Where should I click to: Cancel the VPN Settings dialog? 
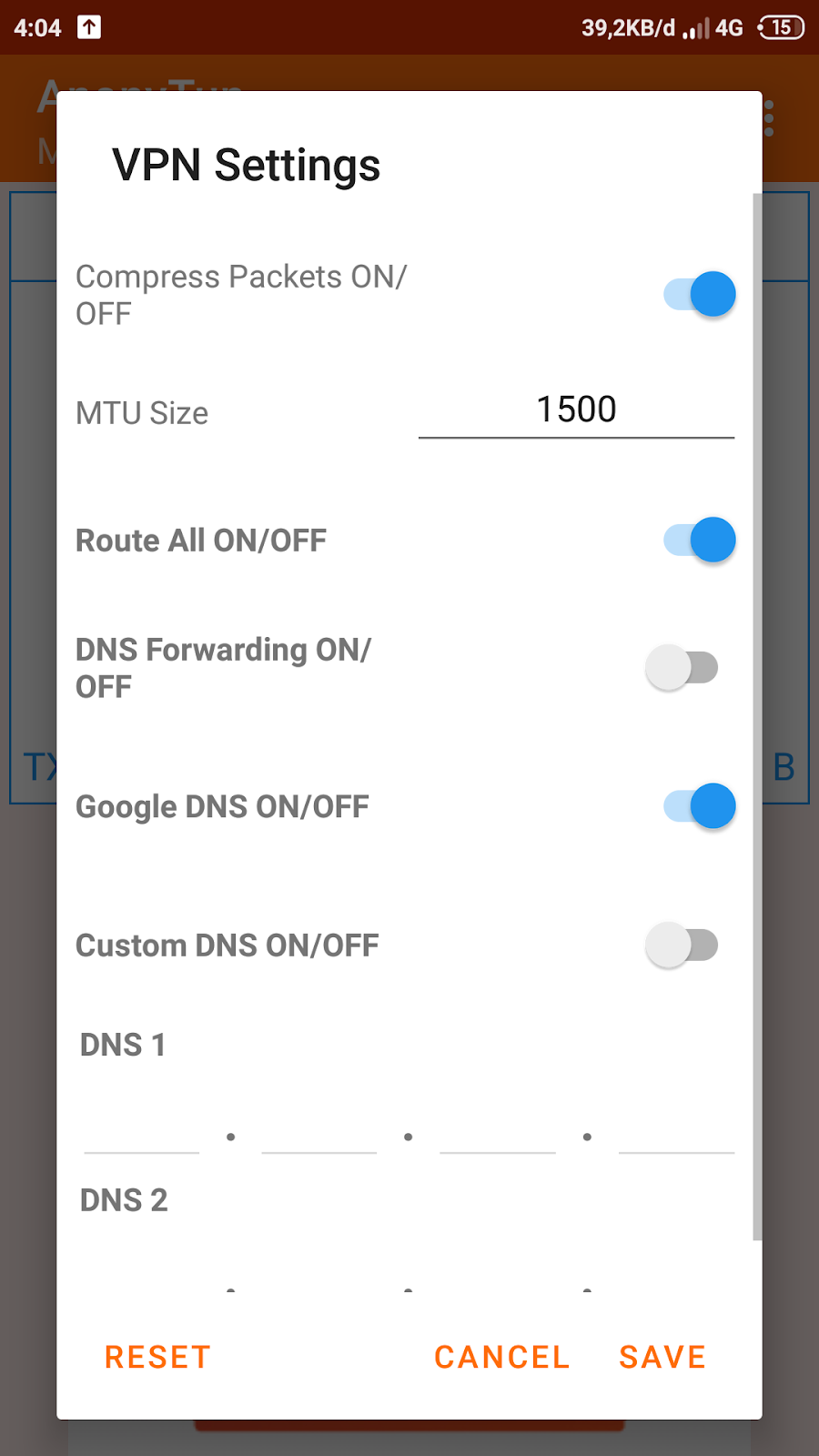[501, 1357]
